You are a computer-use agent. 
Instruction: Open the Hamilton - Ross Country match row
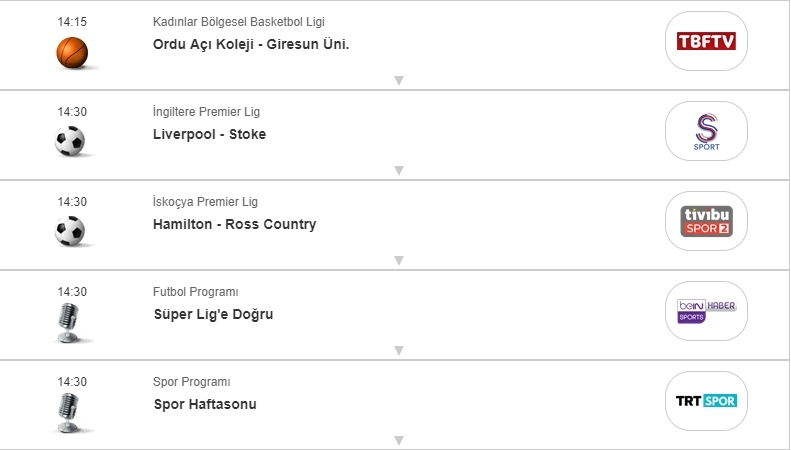(x=235, y=225)
